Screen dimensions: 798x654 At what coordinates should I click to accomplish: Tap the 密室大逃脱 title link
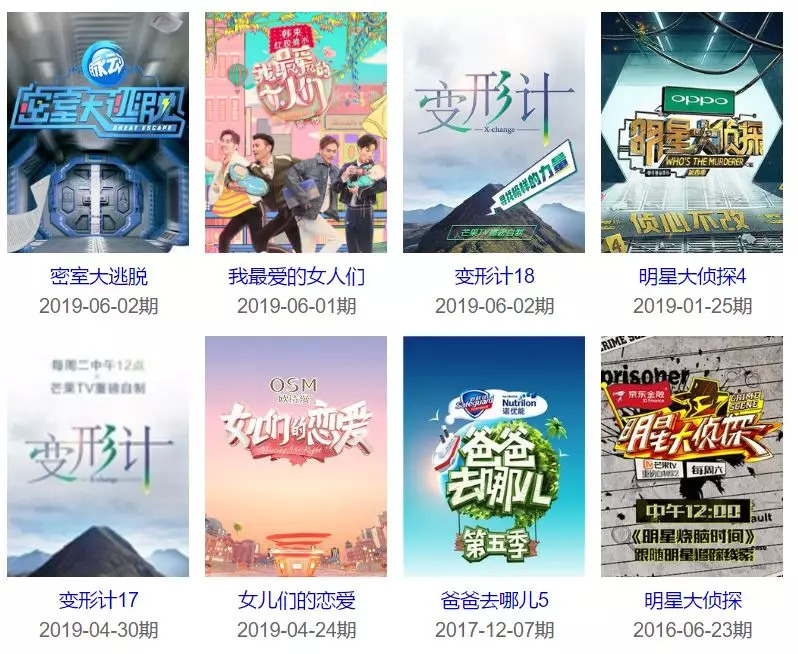pyautogui.click(x=98, y=276)
